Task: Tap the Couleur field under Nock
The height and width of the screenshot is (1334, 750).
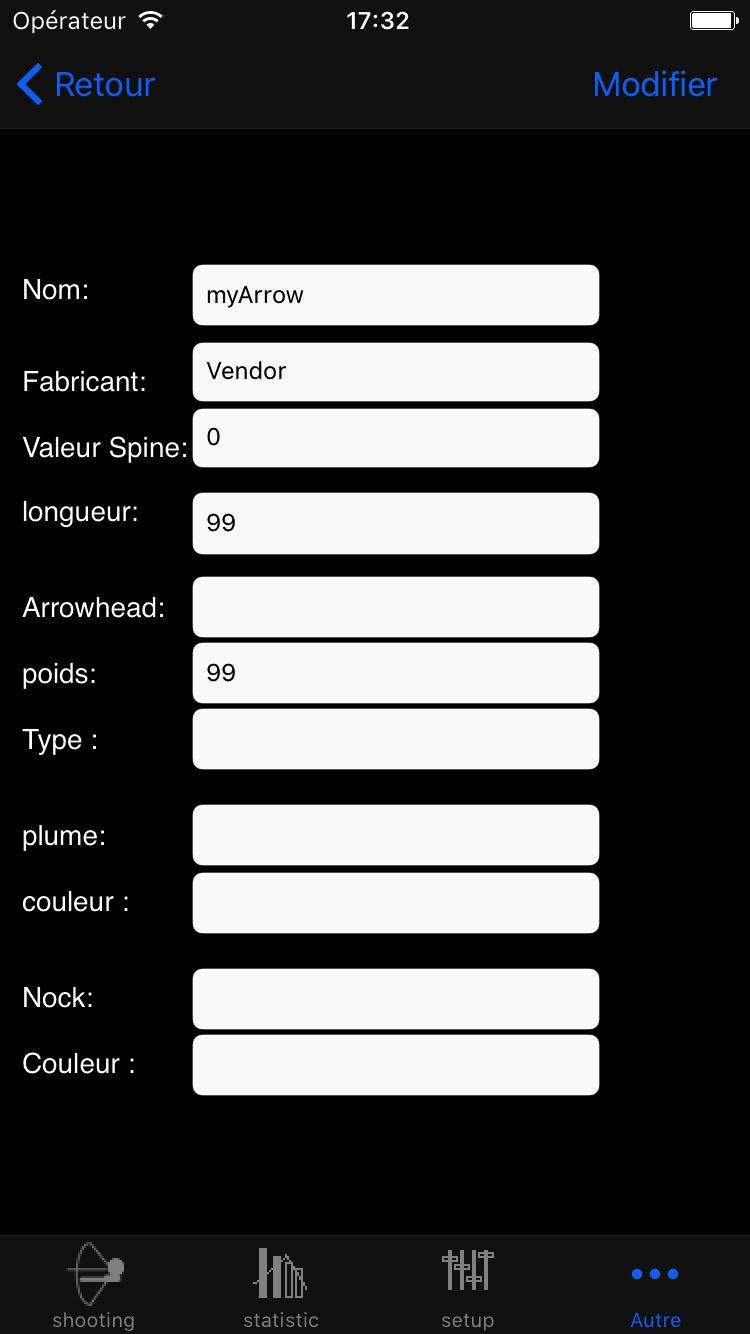Action: (x=396, y=1065)
